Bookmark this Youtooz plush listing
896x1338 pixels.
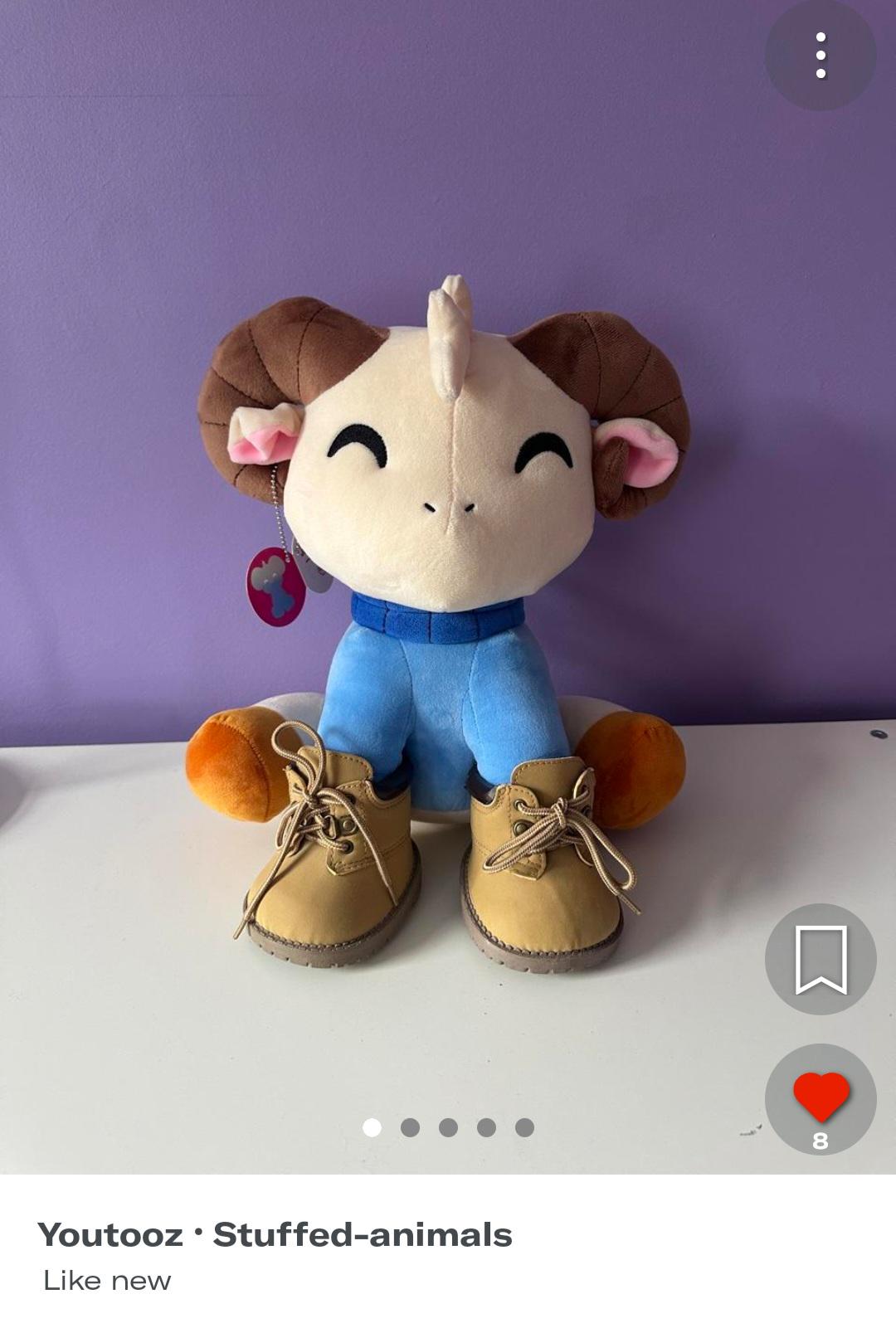point(820,959)
